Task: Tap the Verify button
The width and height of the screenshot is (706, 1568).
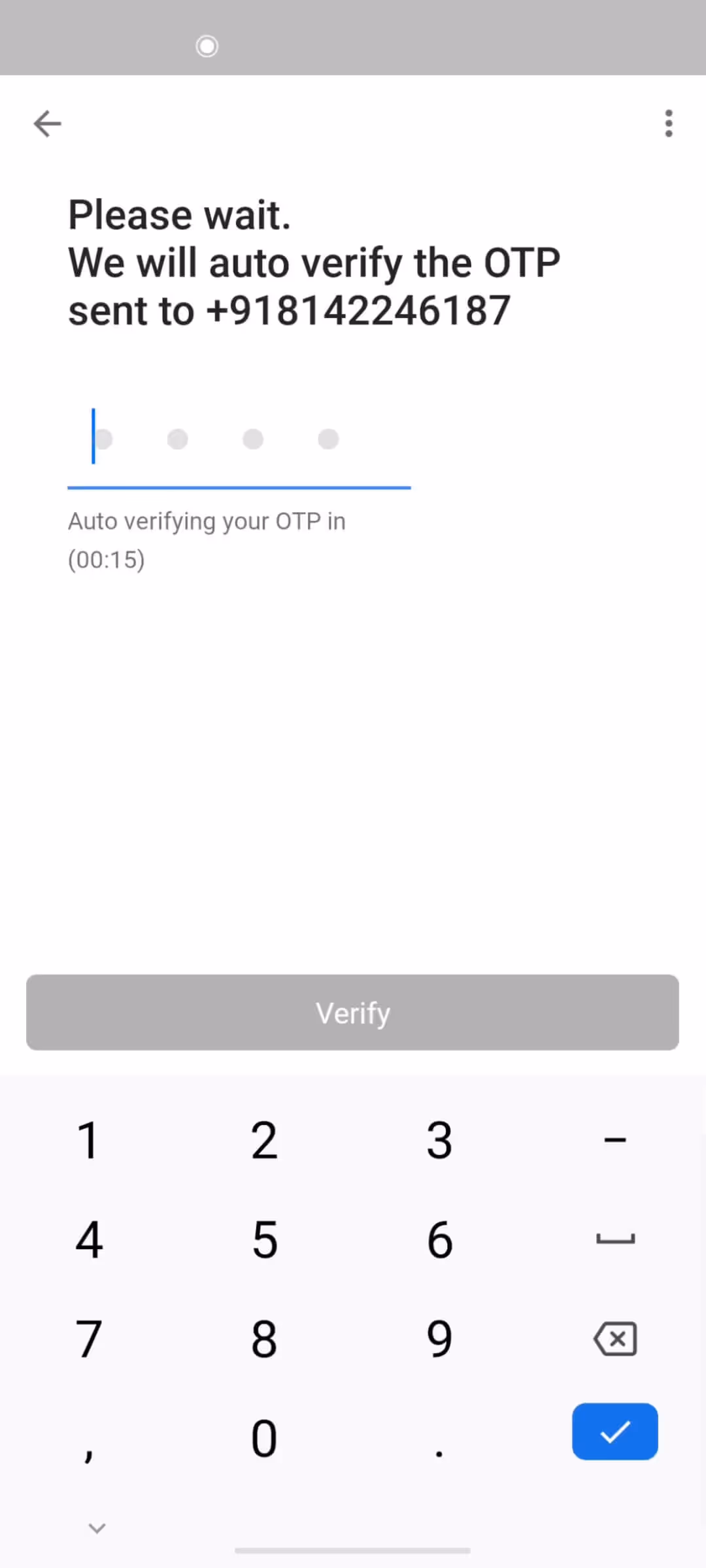Action: click(x=352, y=1013)
